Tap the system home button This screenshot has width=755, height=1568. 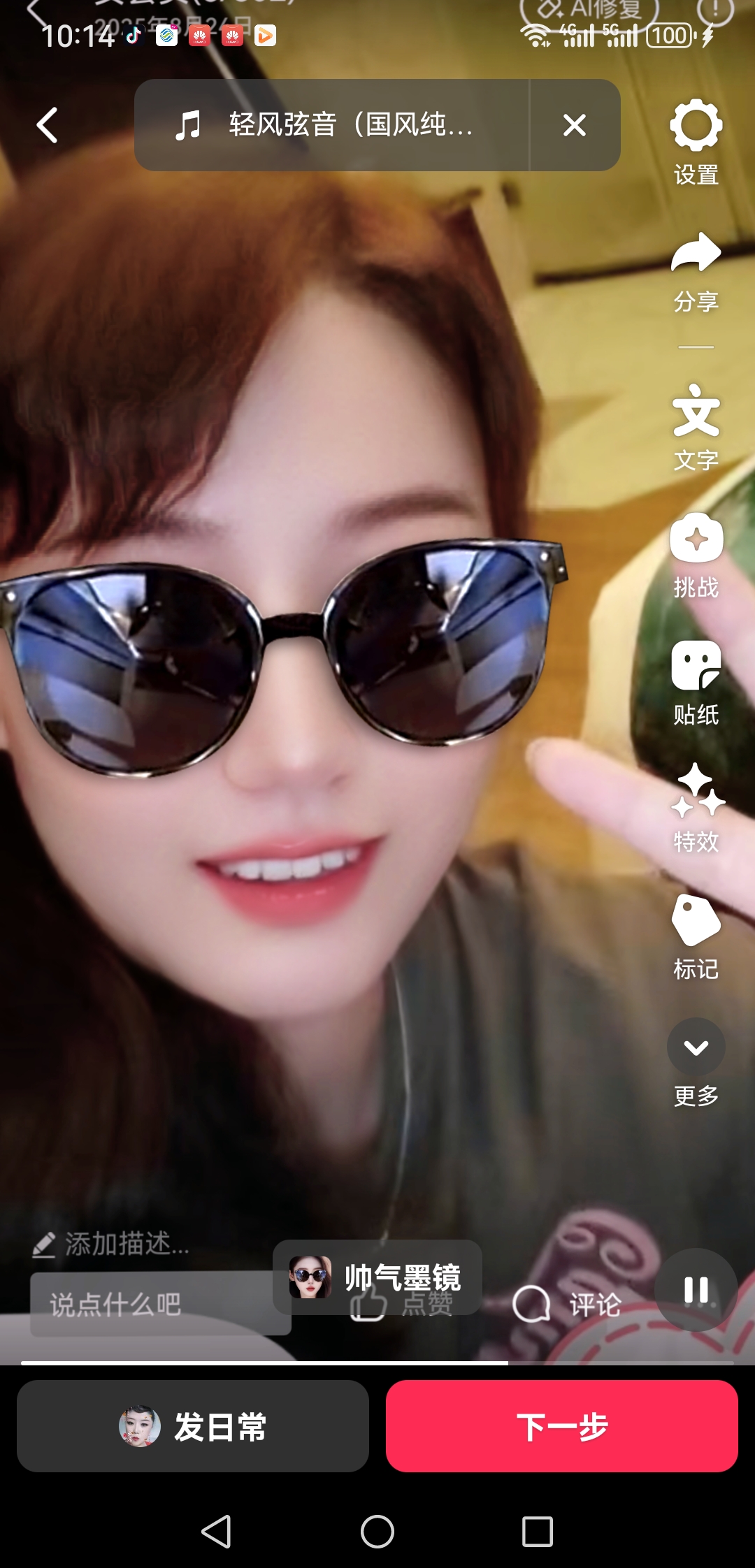(x=377, y=1532)
